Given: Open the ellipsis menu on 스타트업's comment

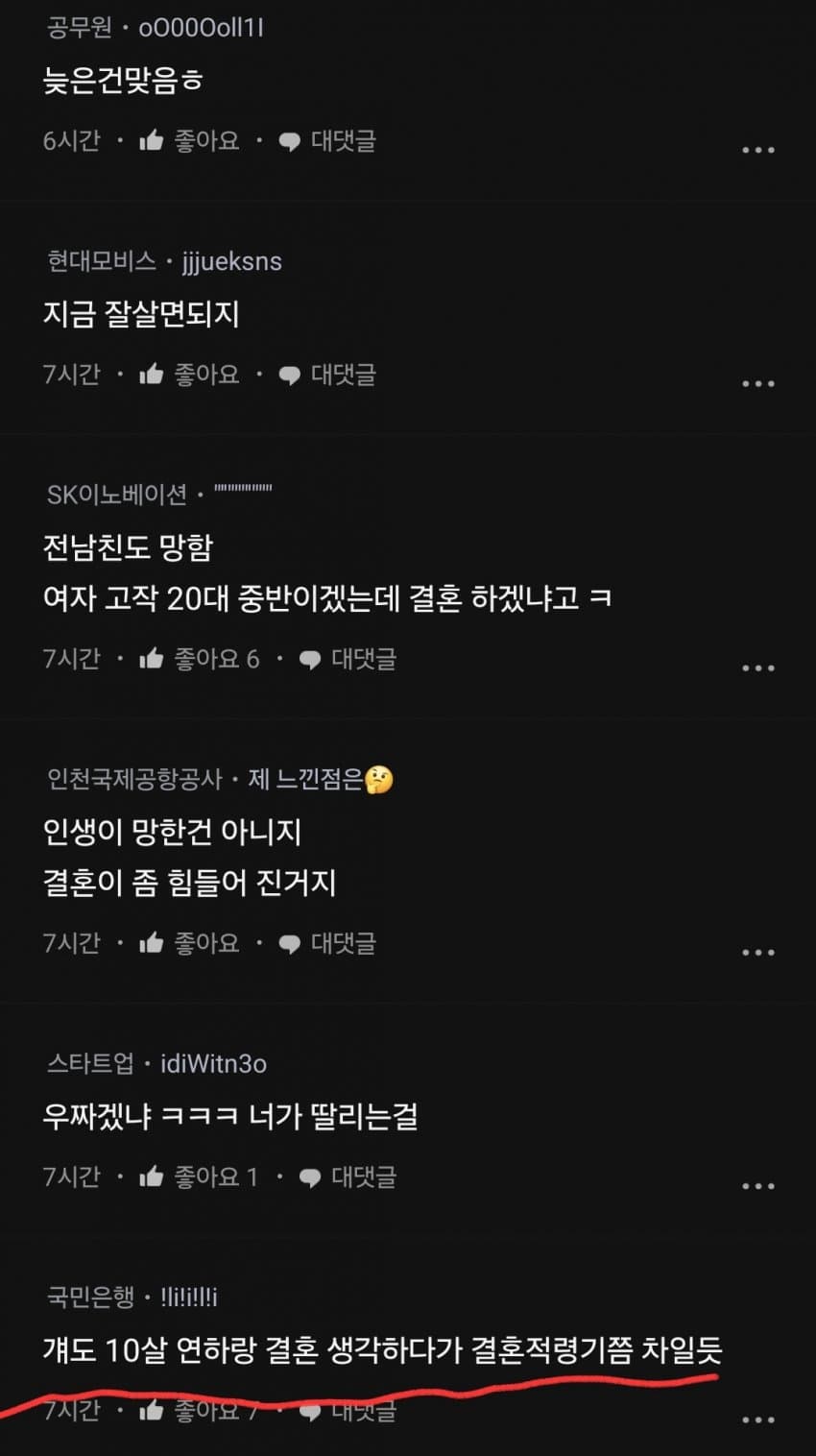Looking at the screenshot, I should tap(758, 1184).
